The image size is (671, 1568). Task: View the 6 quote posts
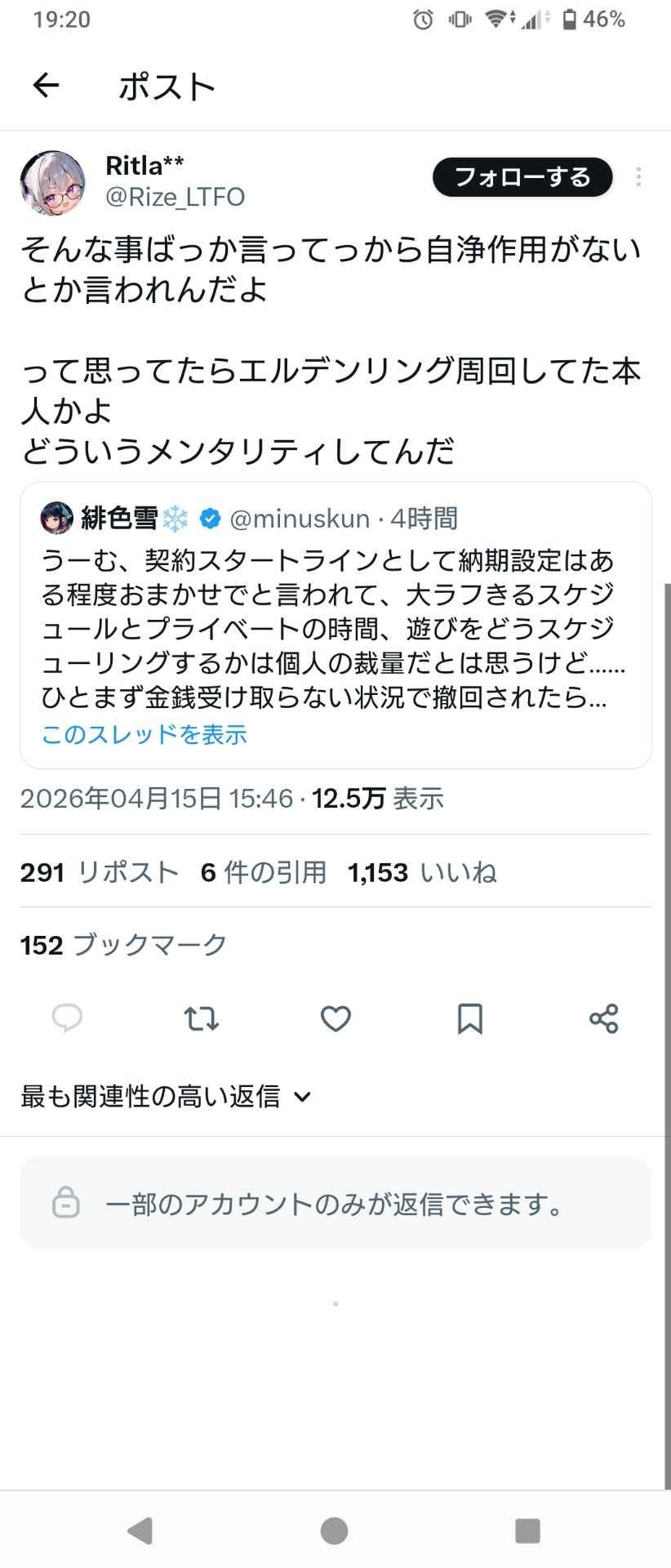[264, 872]
